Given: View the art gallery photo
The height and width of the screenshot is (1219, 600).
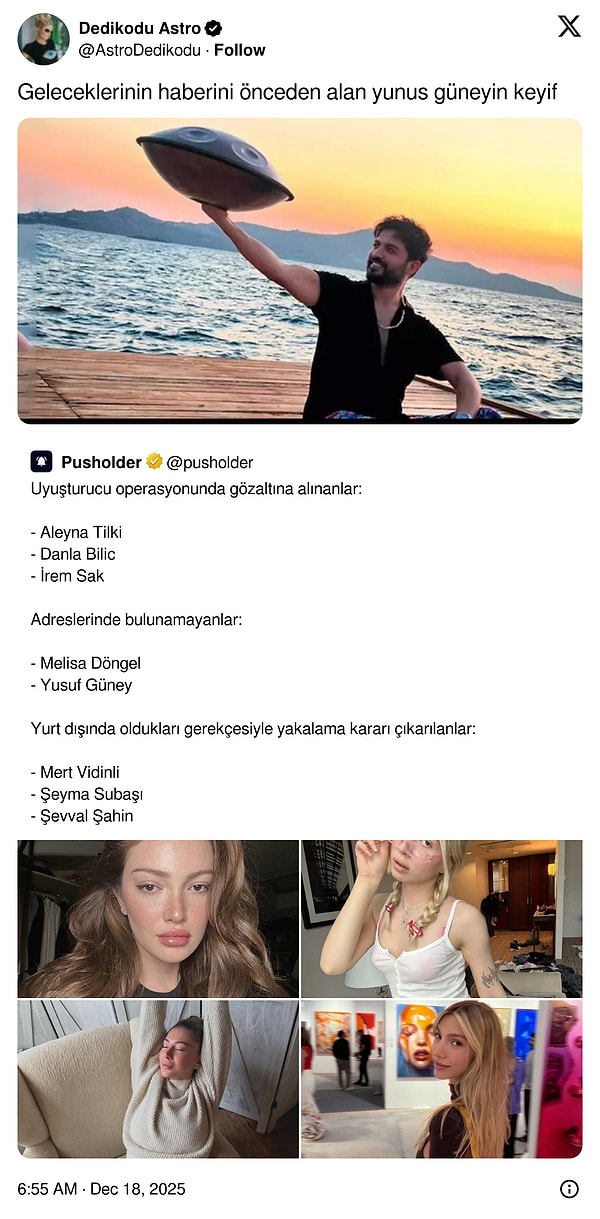Looking at the screenshot, I should tap(441, 1079).
